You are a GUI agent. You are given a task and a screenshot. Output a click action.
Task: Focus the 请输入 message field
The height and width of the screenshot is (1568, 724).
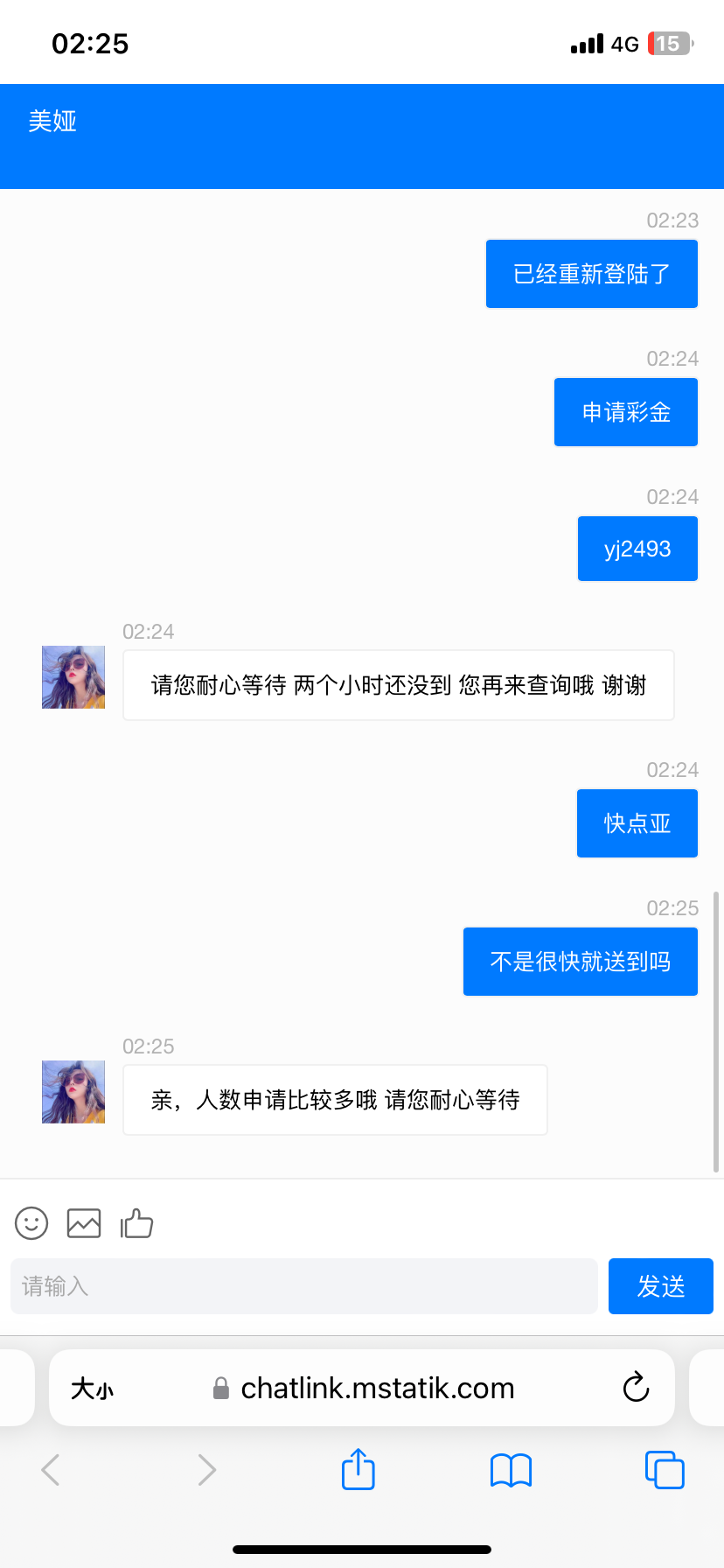(303, 1286)
